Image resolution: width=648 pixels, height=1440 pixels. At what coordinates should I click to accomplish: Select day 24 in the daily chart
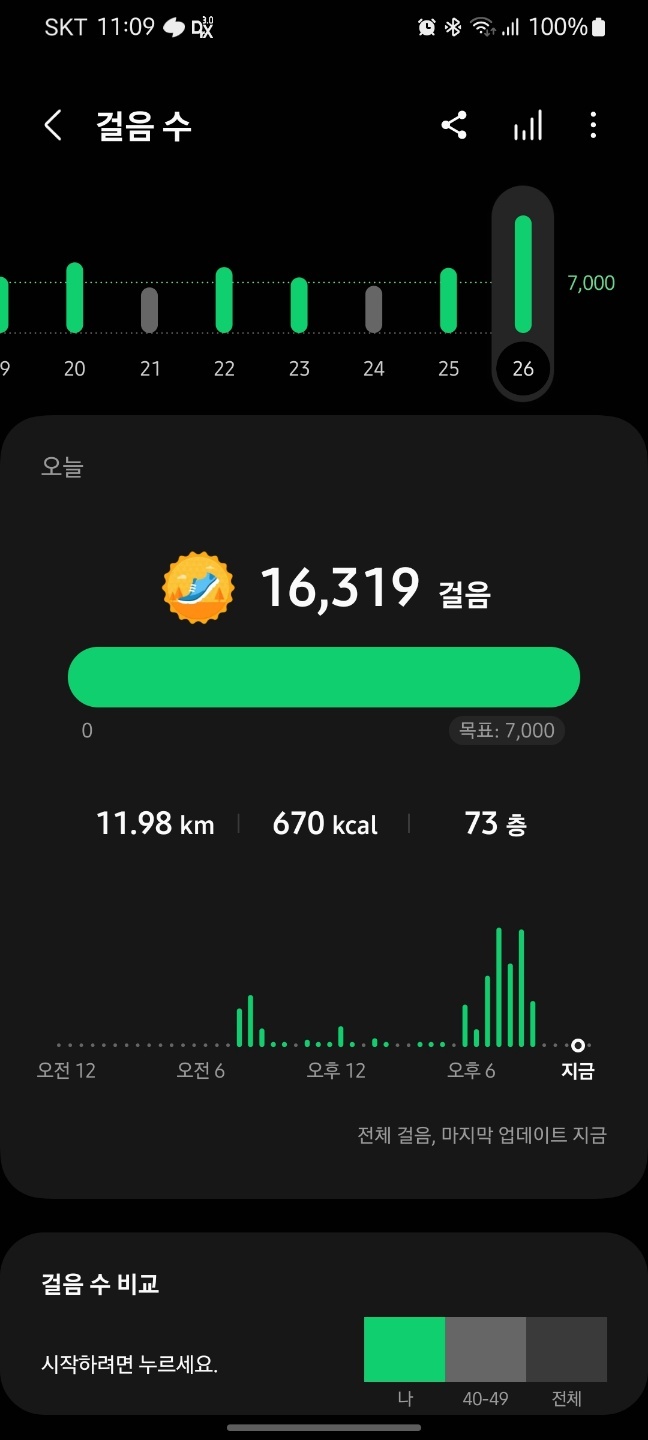(x=374, y=318)
